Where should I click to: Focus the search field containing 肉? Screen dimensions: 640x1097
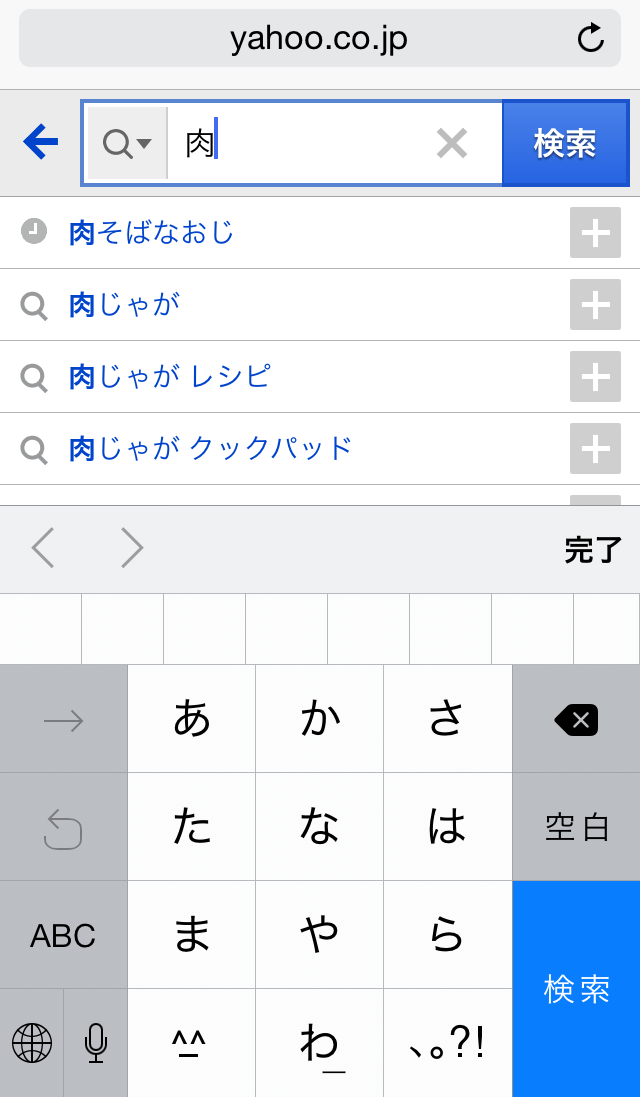coord(300,143)
